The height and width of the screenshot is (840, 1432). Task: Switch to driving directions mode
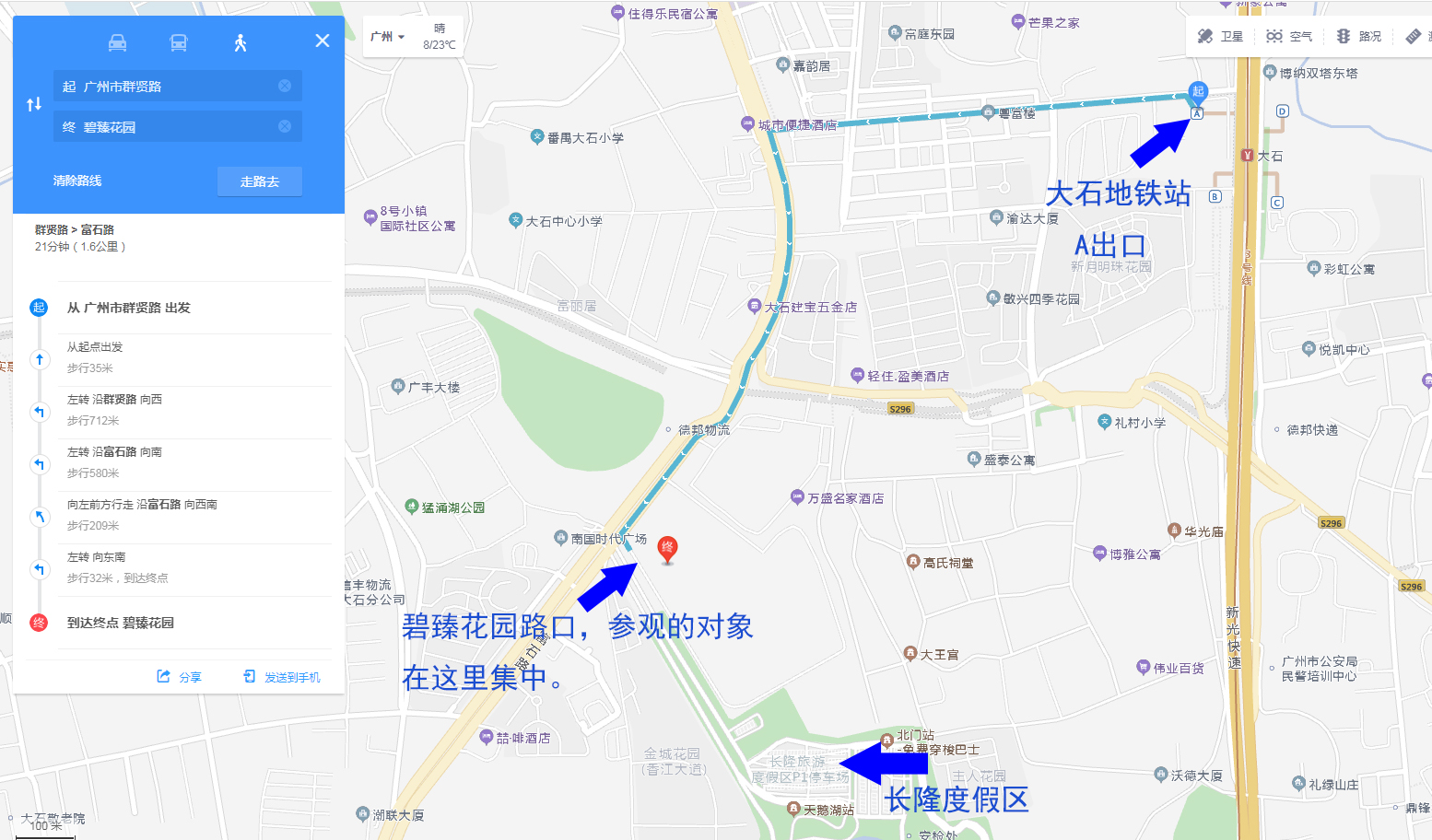tap(118, 42)
